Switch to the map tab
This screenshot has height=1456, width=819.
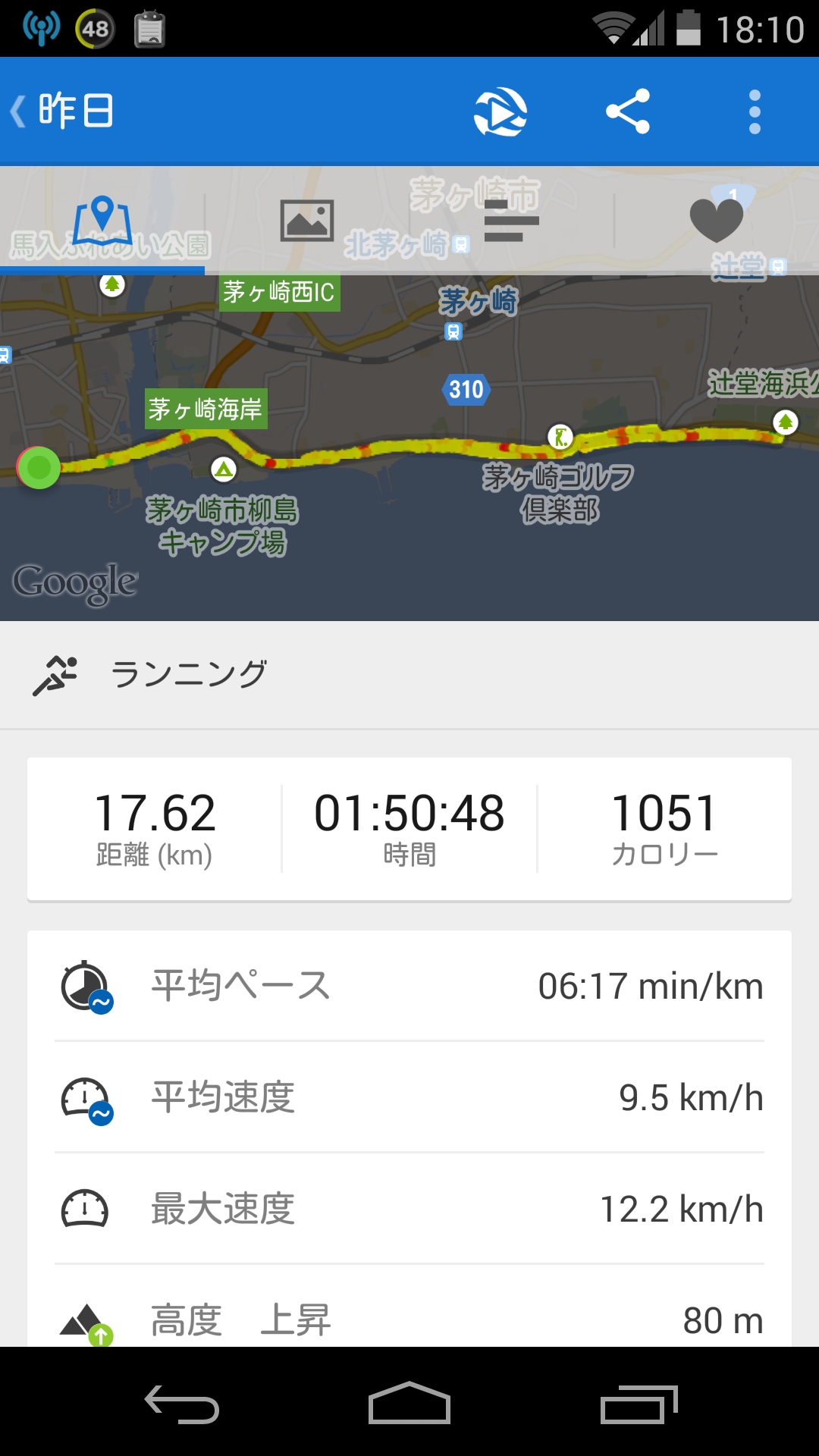coord(102,221)
